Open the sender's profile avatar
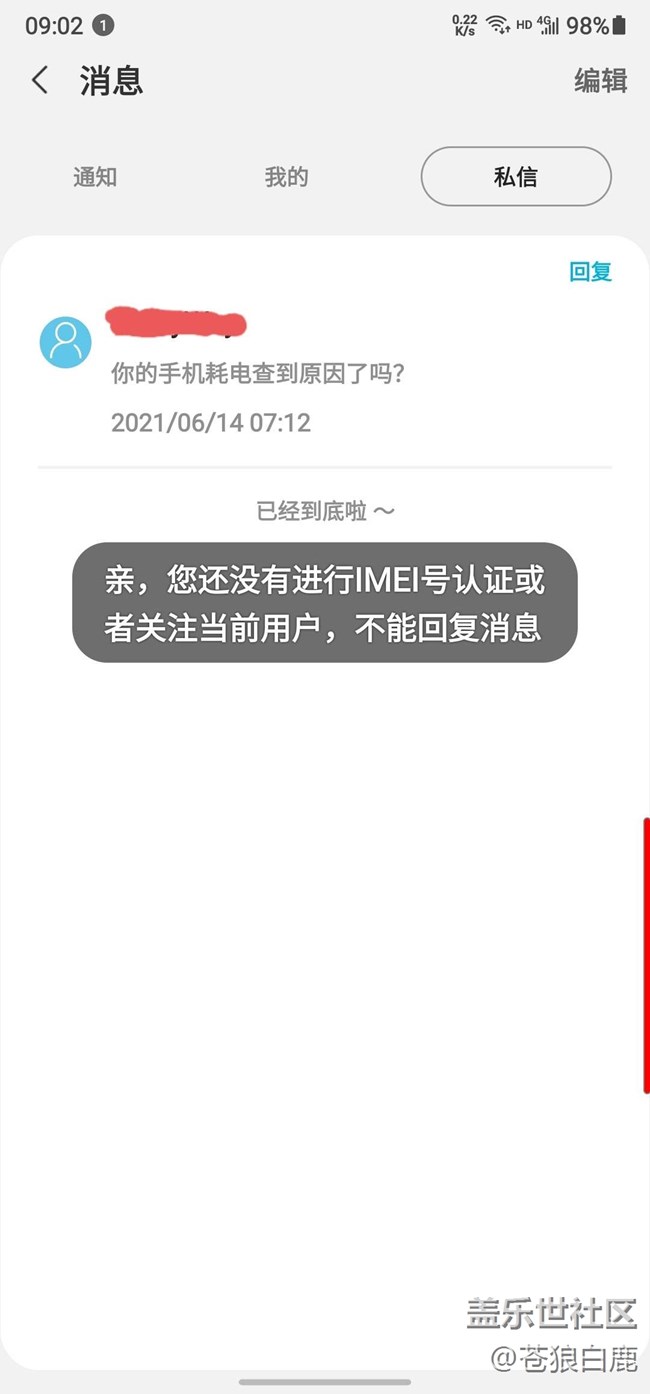Screen dimensions: 650x1394 (65, 342)
